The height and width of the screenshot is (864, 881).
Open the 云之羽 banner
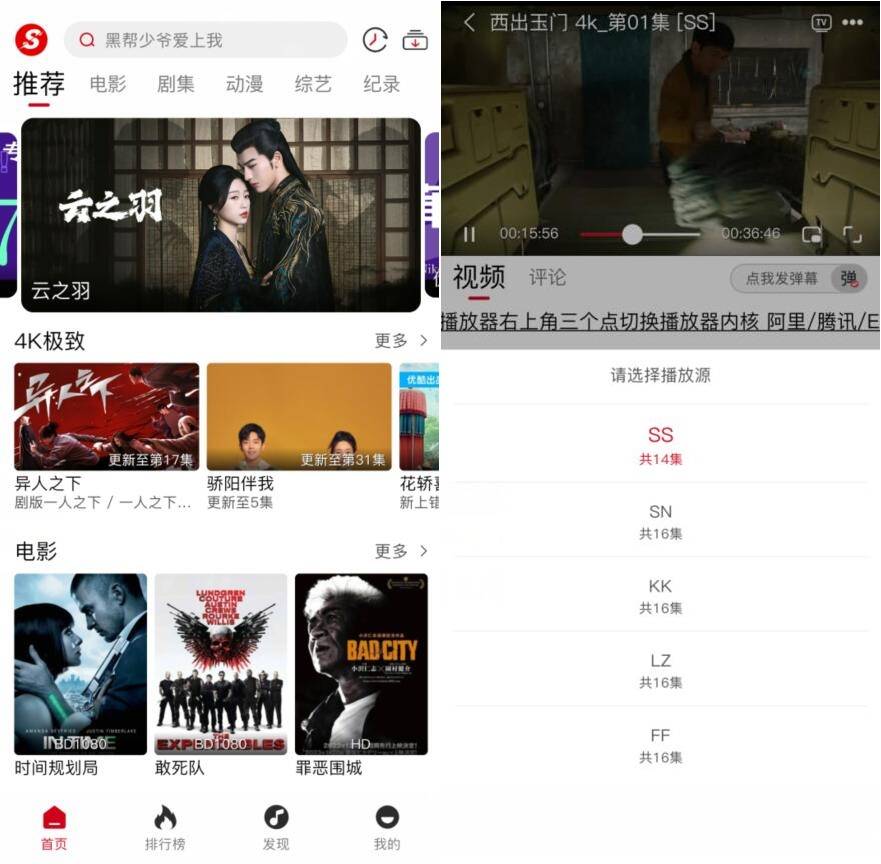coord(221,214)
